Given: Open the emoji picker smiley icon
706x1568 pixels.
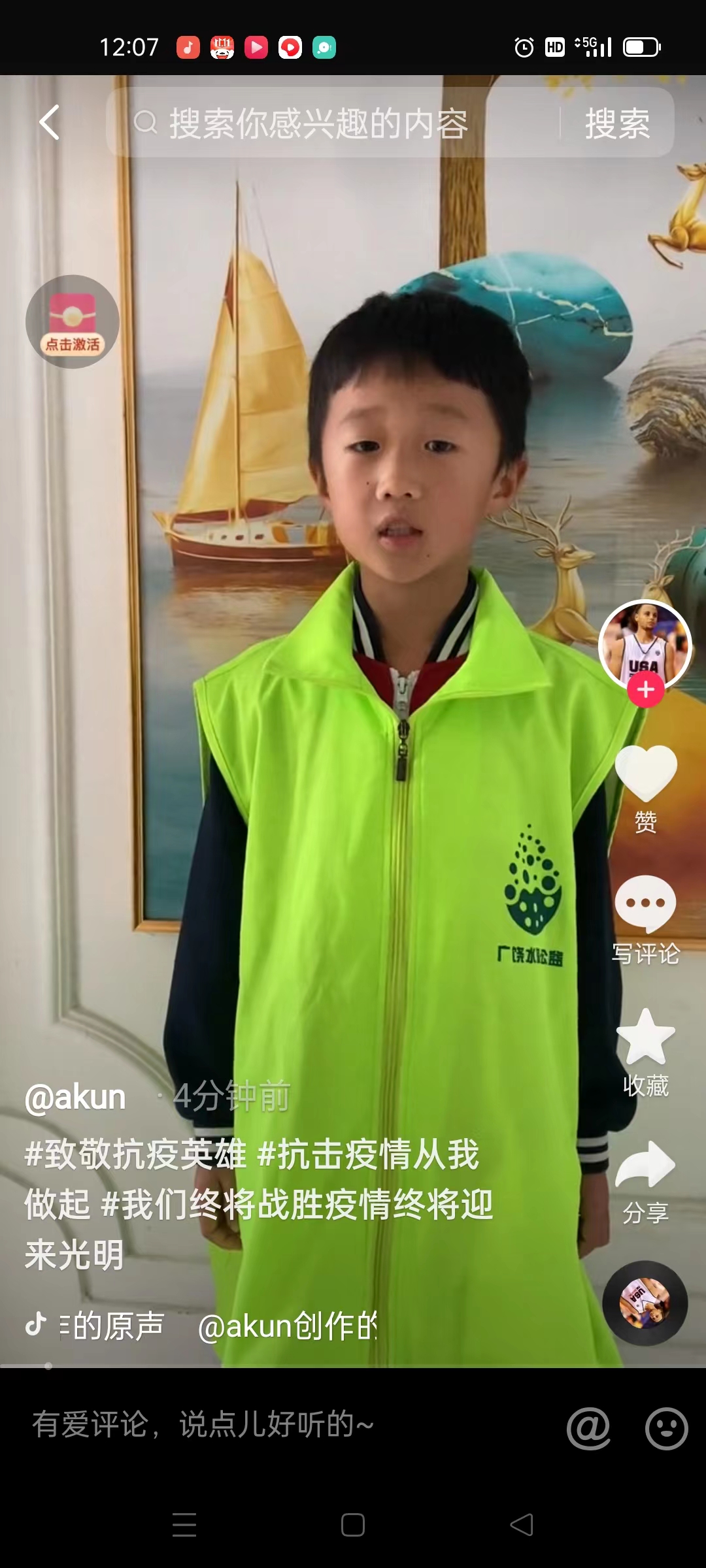Looking at the screenshot, I should pos(666,1428).
